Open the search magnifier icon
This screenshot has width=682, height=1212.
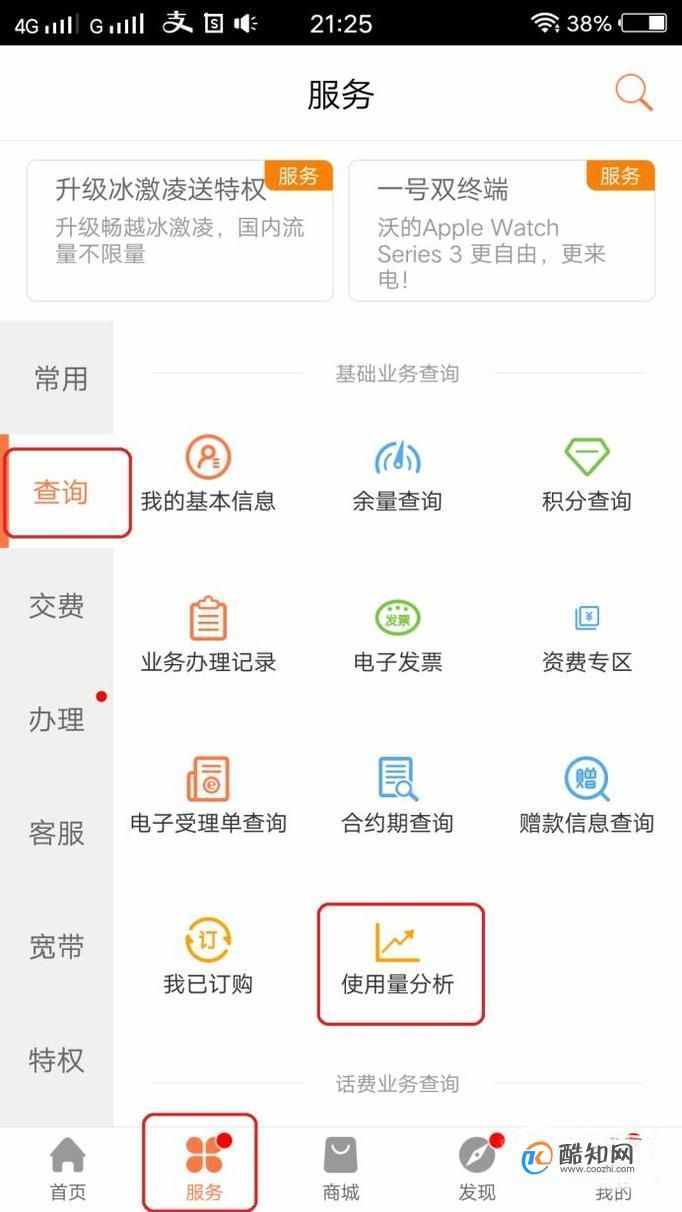[x=633, y=93]
